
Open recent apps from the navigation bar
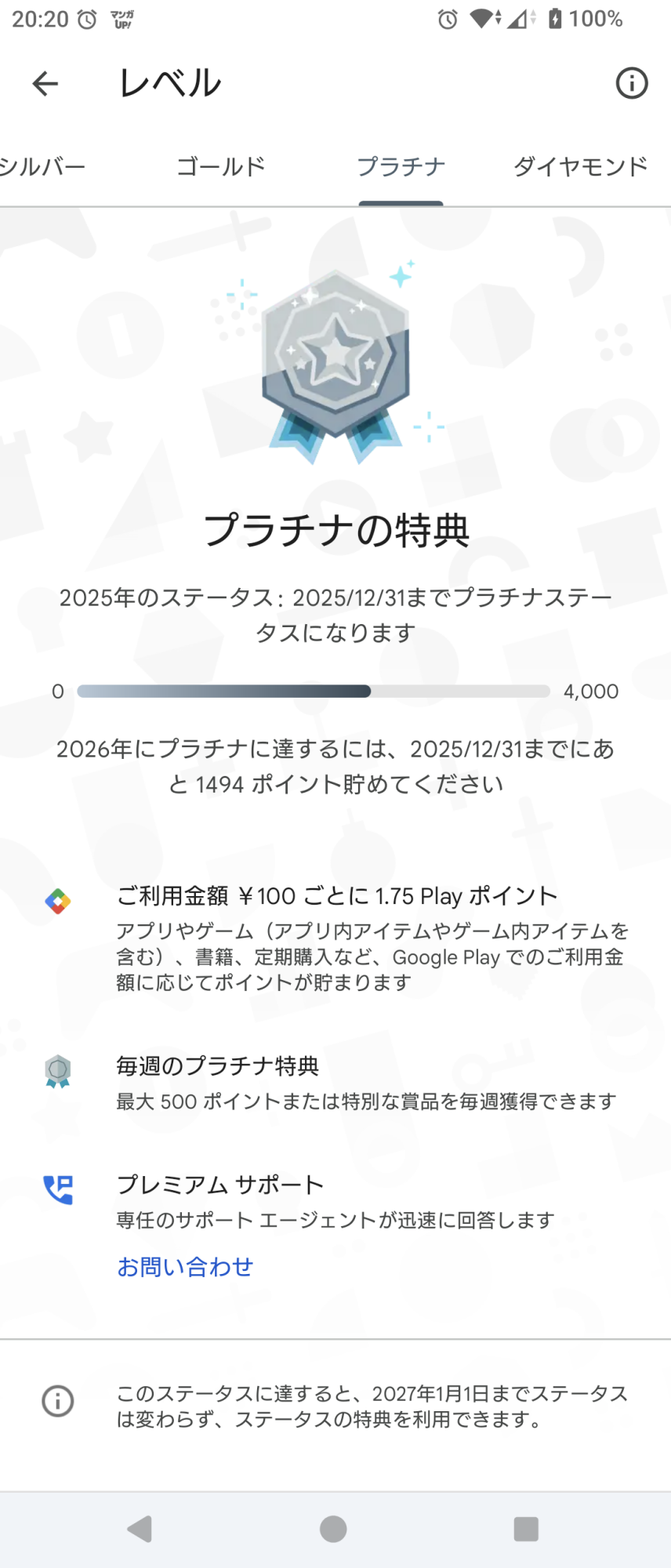526,1529
